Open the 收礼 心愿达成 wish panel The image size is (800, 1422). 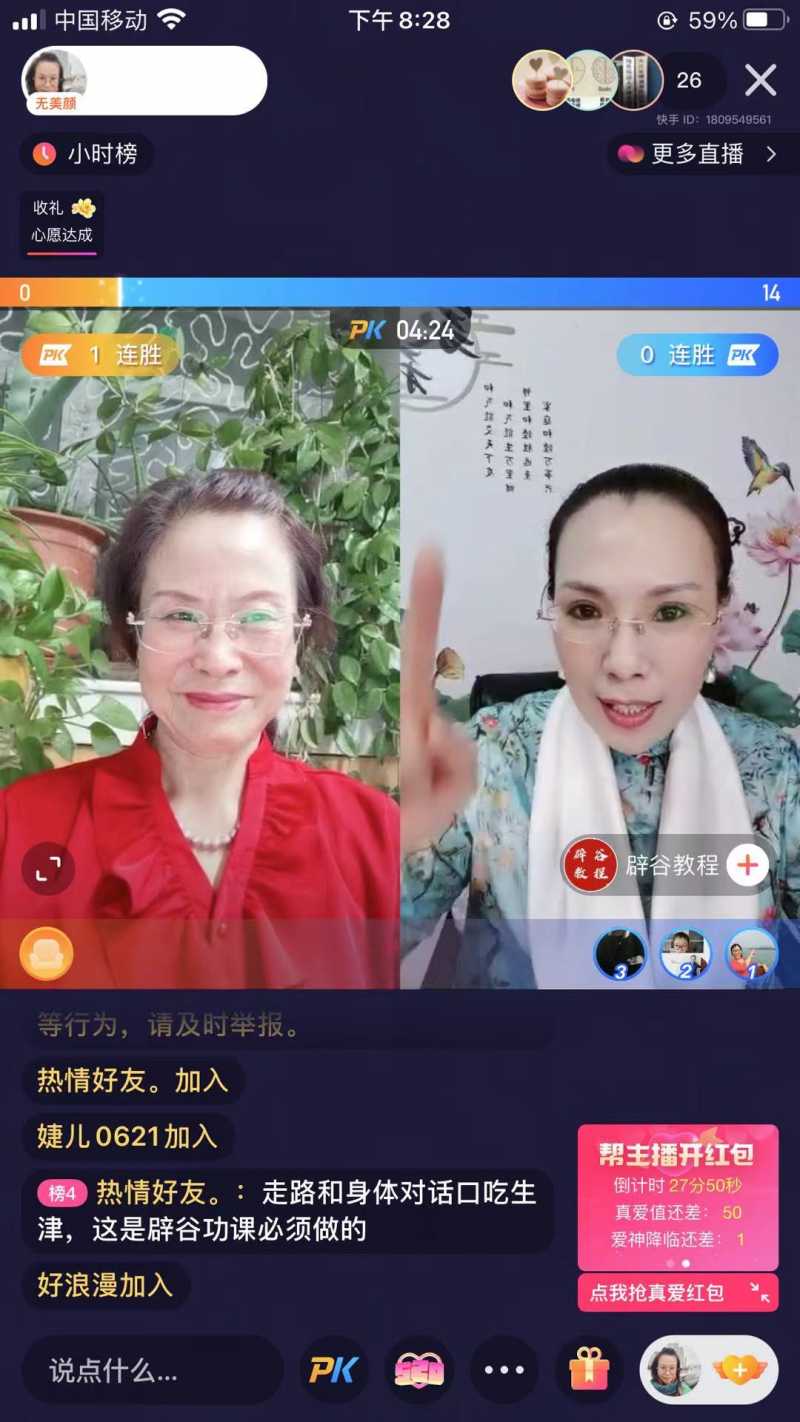(62, 222)
